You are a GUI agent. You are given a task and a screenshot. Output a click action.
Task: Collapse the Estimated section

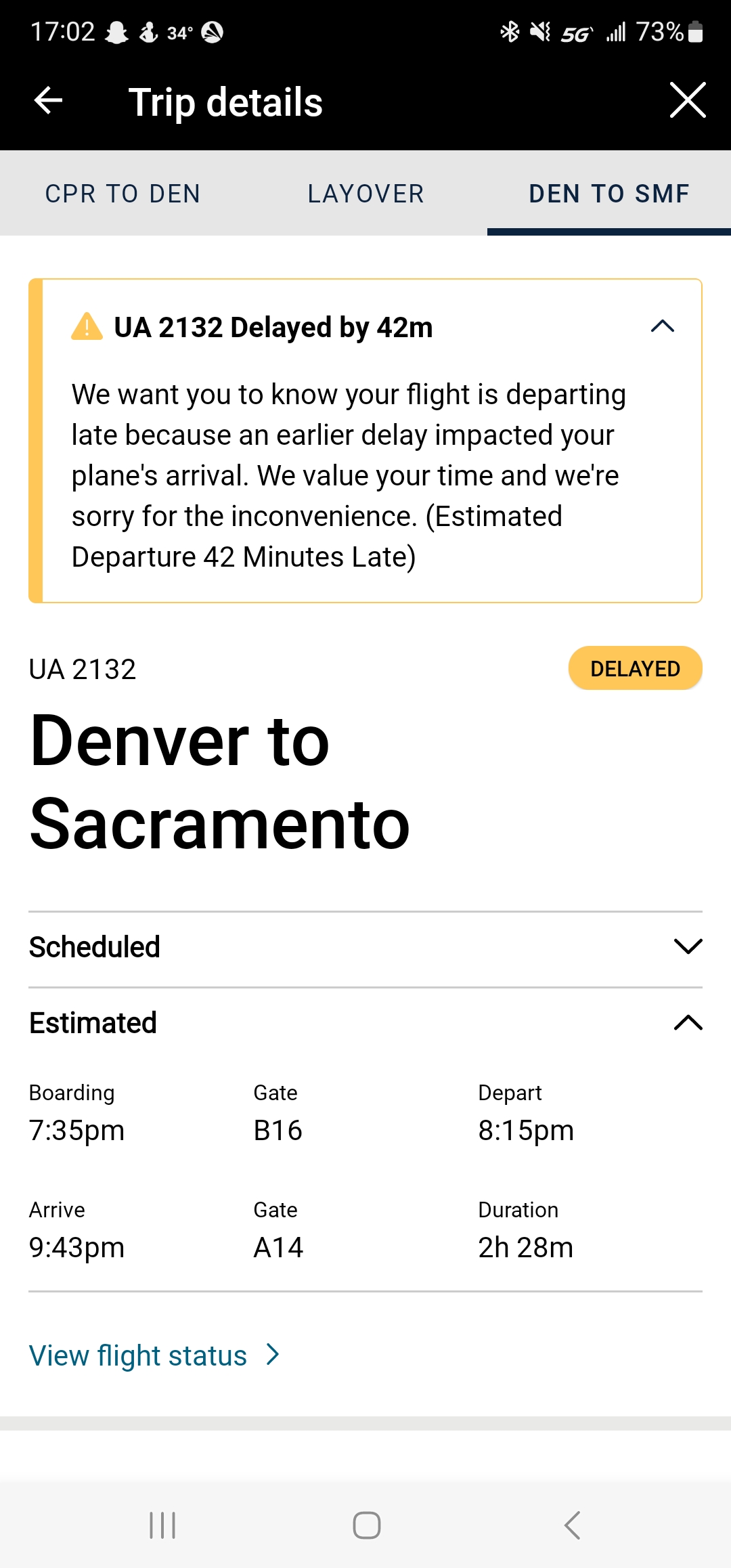point(688,1022)
